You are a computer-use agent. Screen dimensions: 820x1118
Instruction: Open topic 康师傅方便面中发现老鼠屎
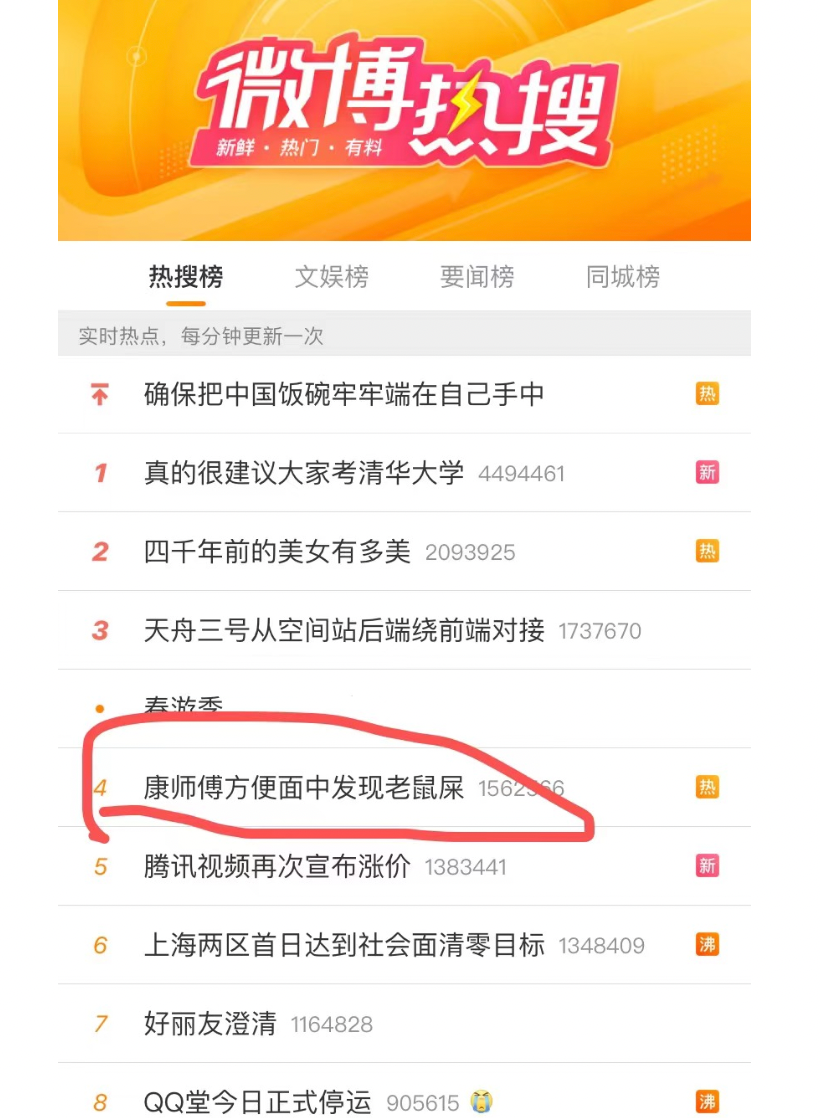(304, 788)
